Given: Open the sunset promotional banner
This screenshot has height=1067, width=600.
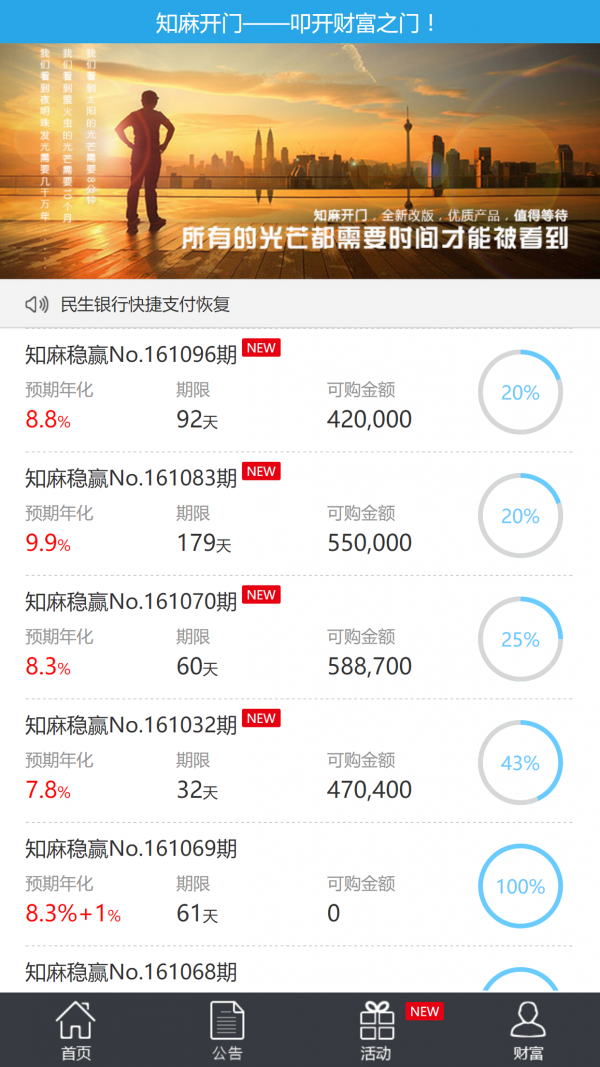Looking at the screenshot, I should pos(300,161).
